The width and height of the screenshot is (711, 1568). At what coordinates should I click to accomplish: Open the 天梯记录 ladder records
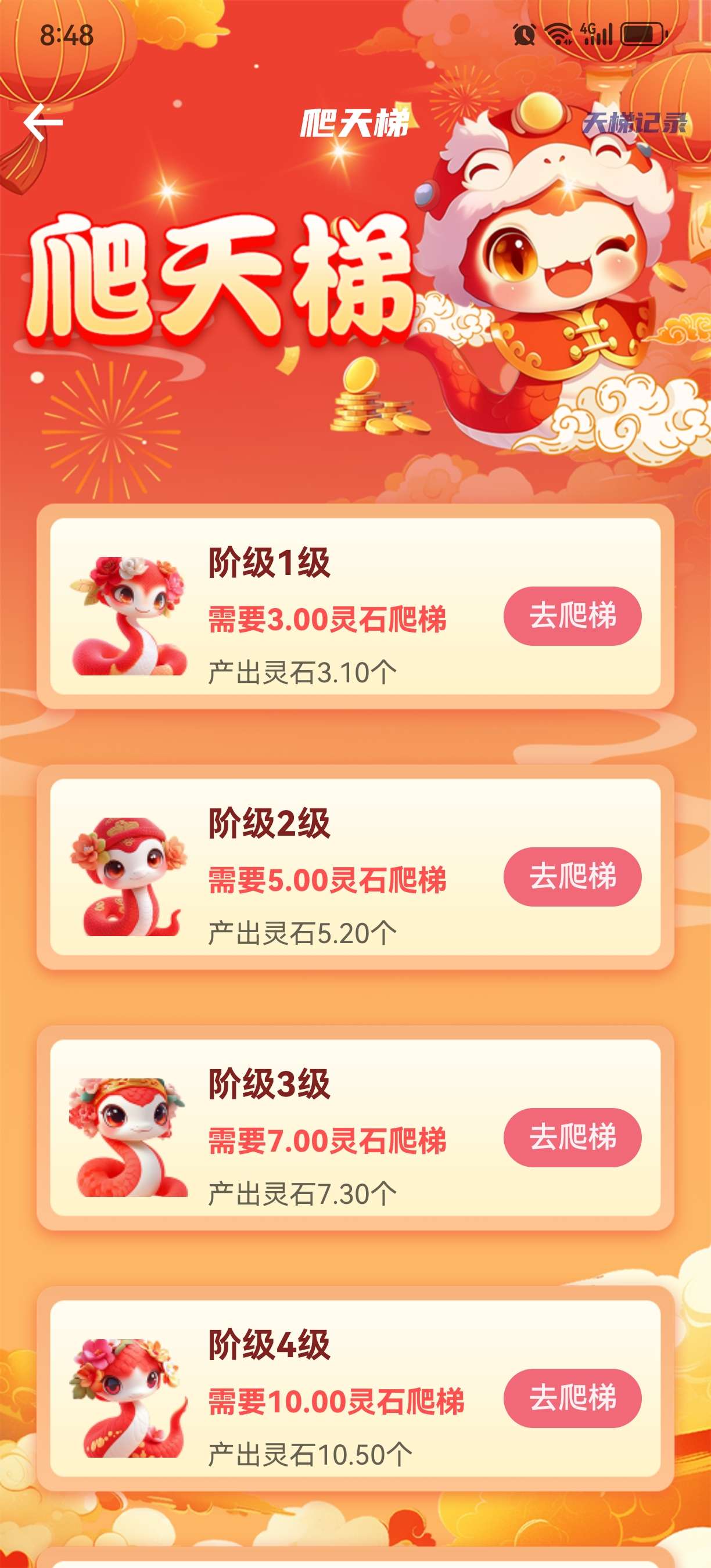pos(634,124)
